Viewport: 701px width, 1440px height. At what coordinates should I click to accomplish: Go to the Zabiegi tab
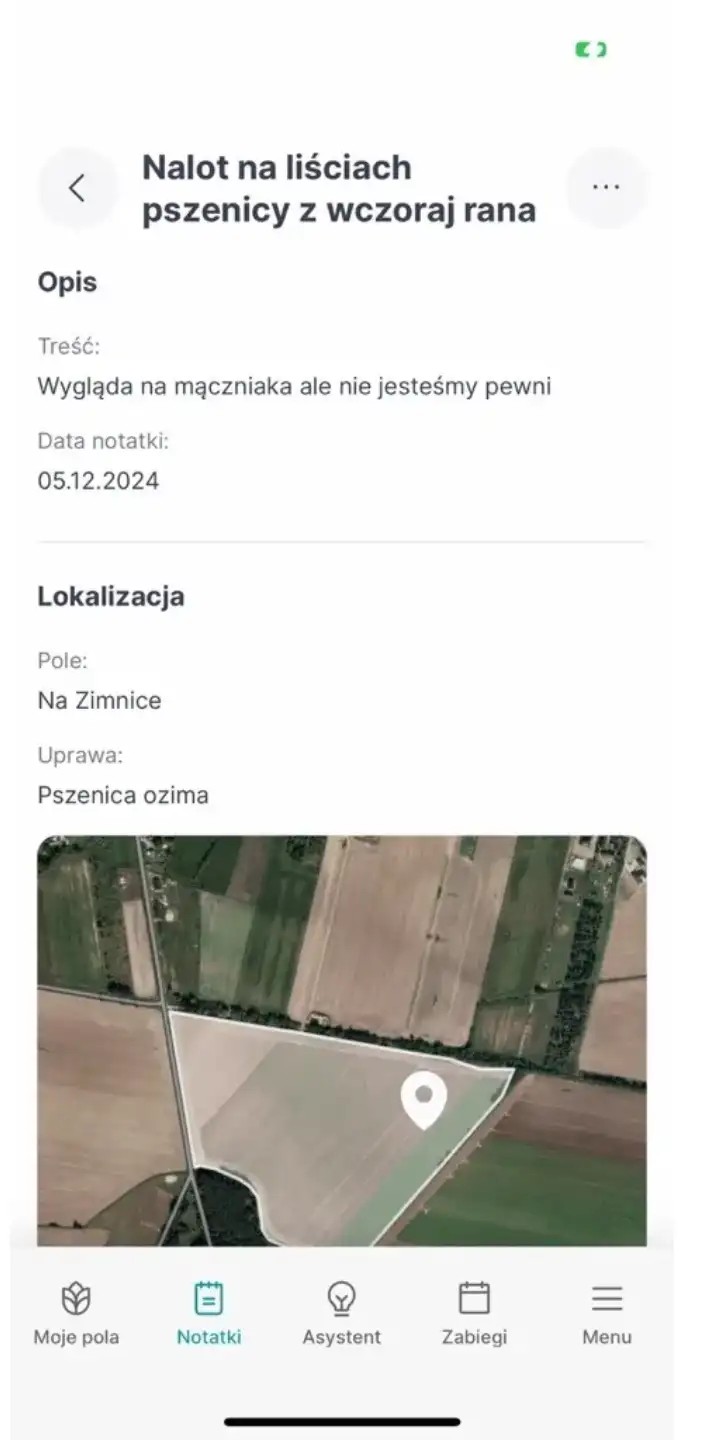[x=474, y=1315]
